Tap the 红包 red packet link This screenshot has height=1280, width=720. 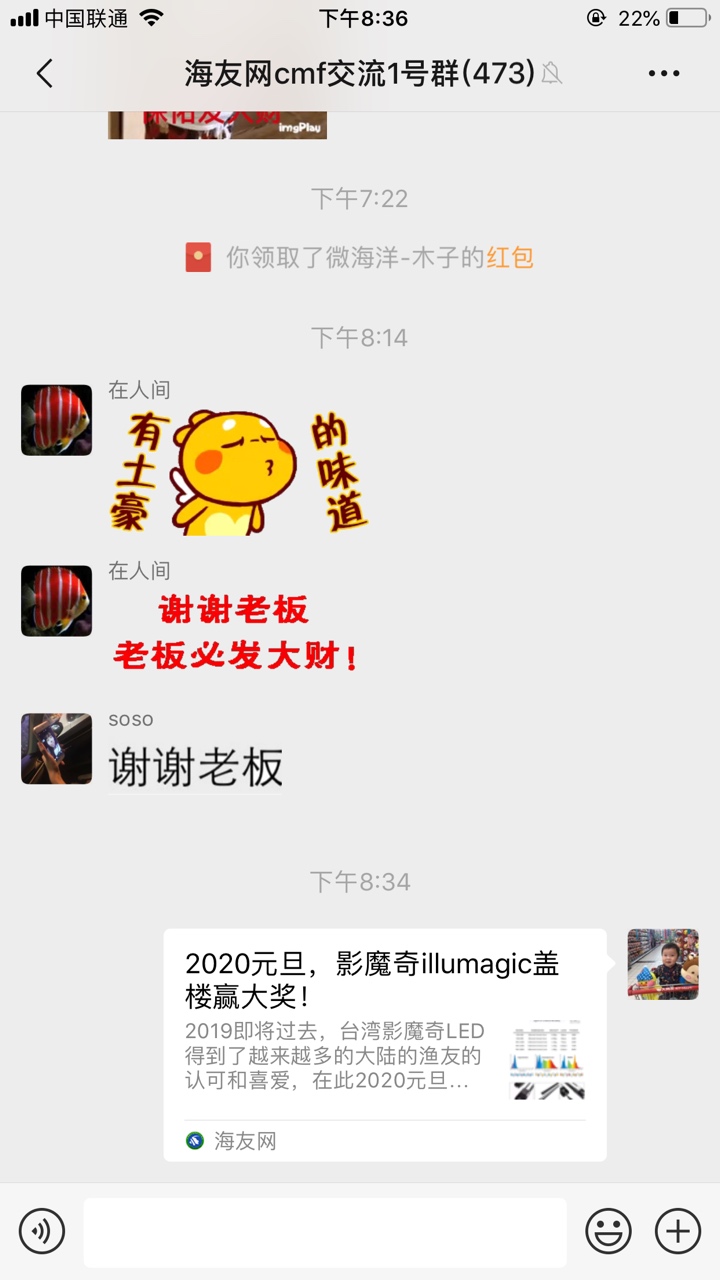[x=510, y=258]
